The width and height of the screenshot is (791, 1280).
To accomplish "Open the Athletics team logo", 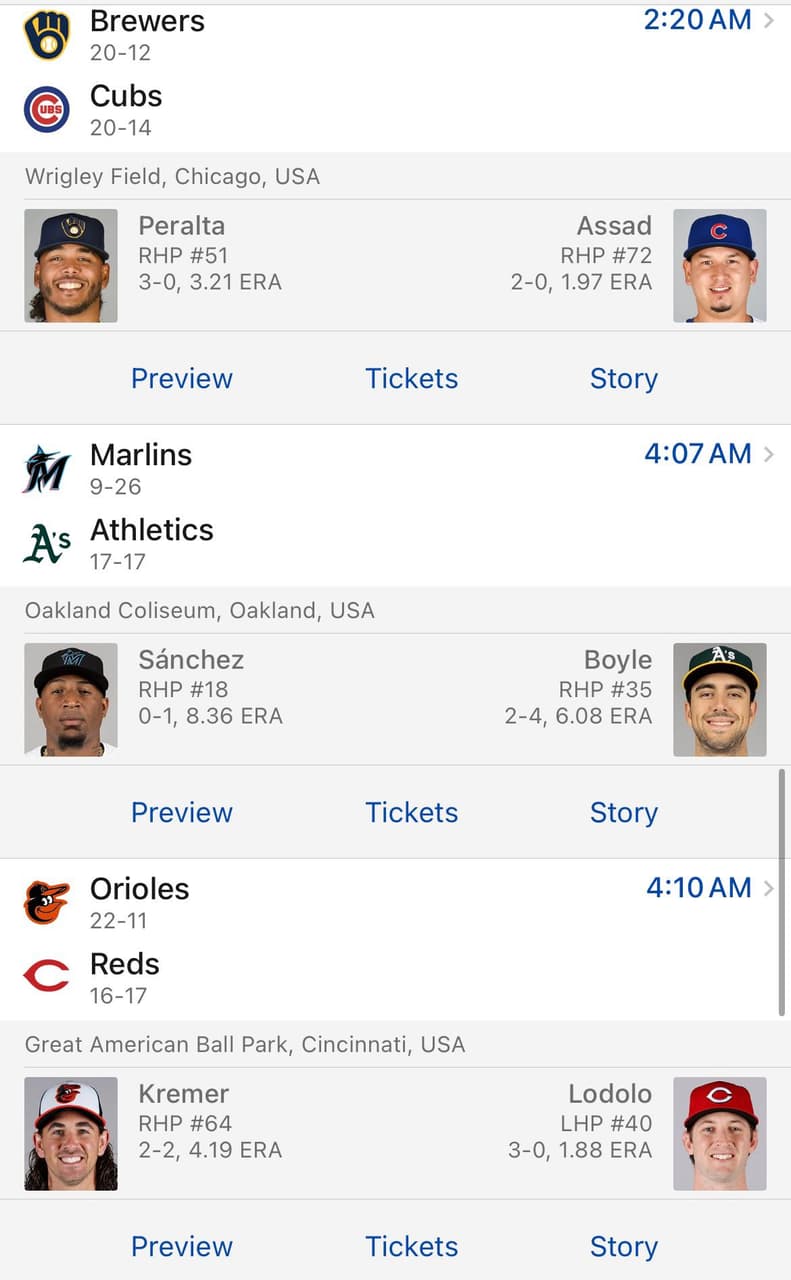I will pos(45,542).
